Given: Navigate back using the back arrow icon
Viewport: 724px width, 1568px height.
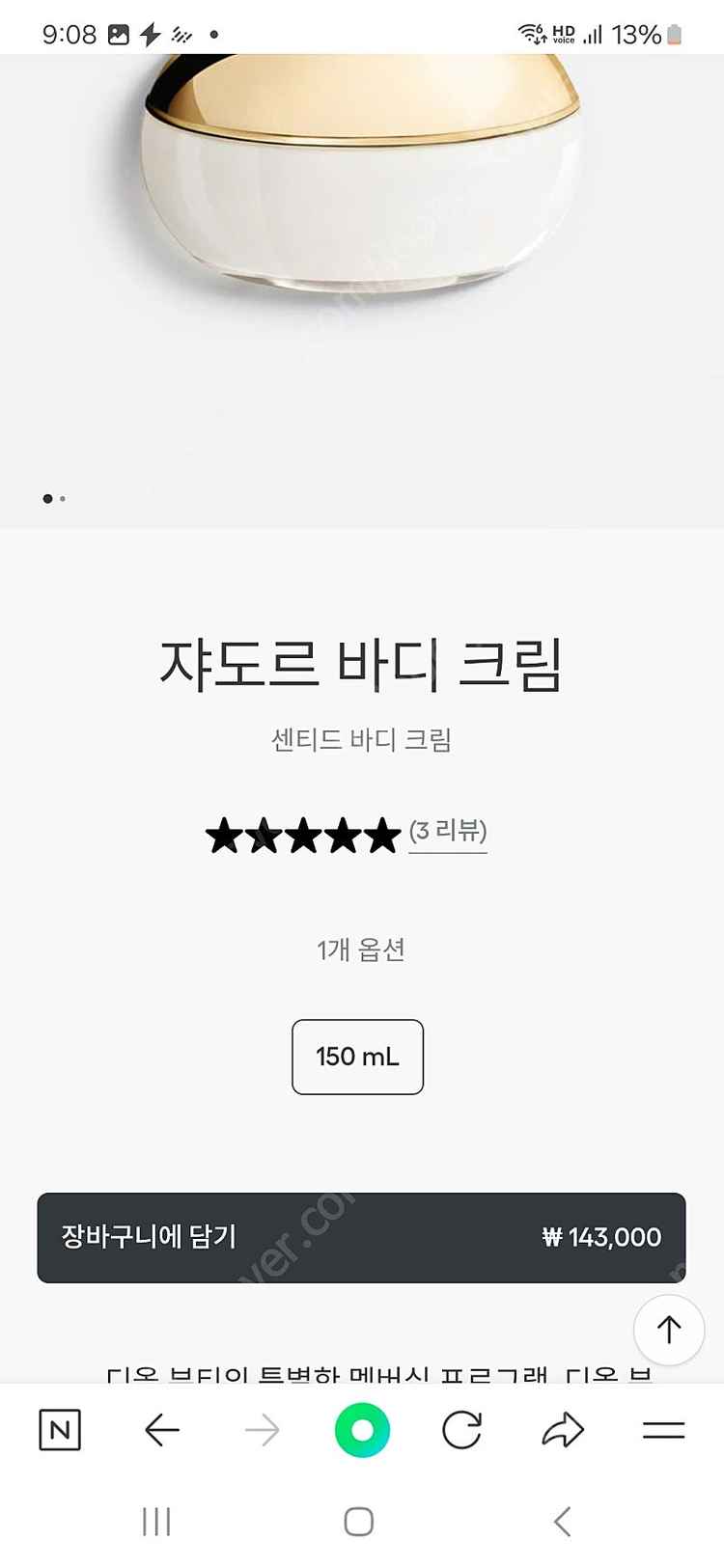Looking at the screenshot, I should [x=162, y=1431].
